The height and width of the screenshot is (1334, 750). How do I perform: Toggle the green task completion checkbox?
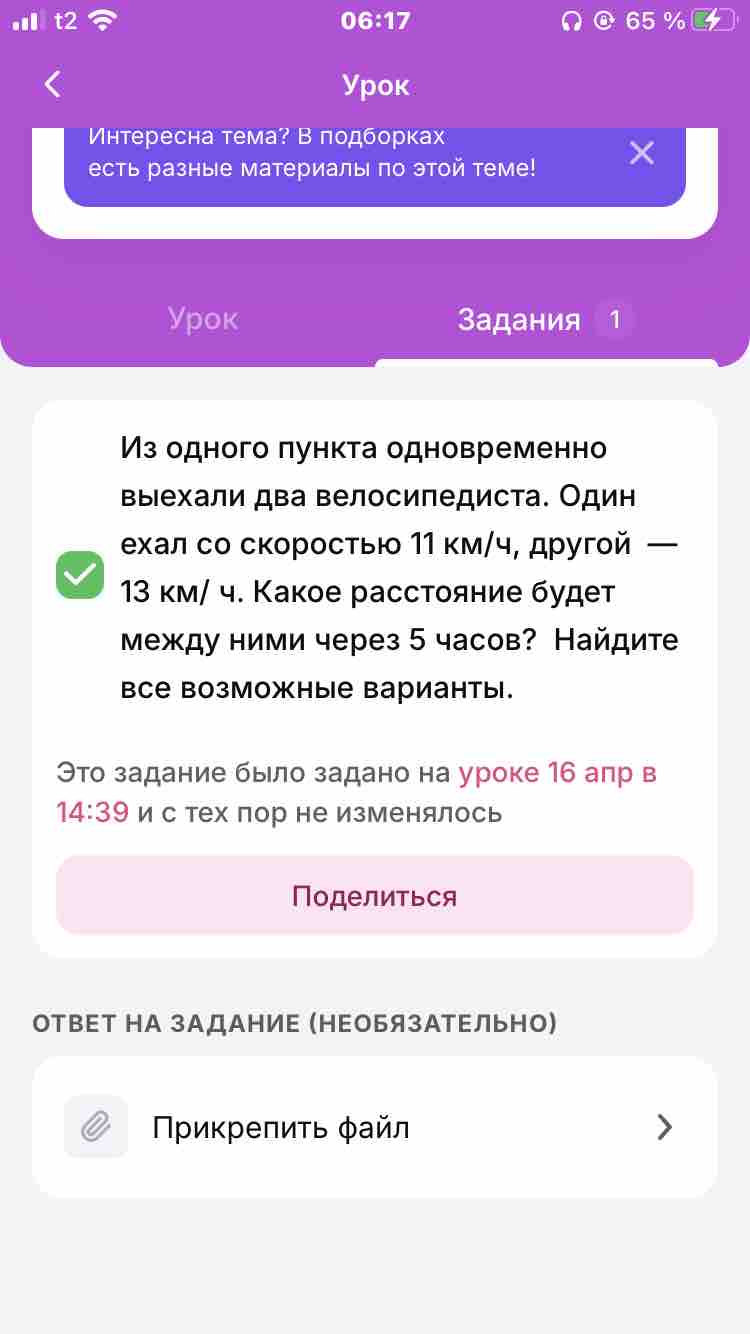80,575
